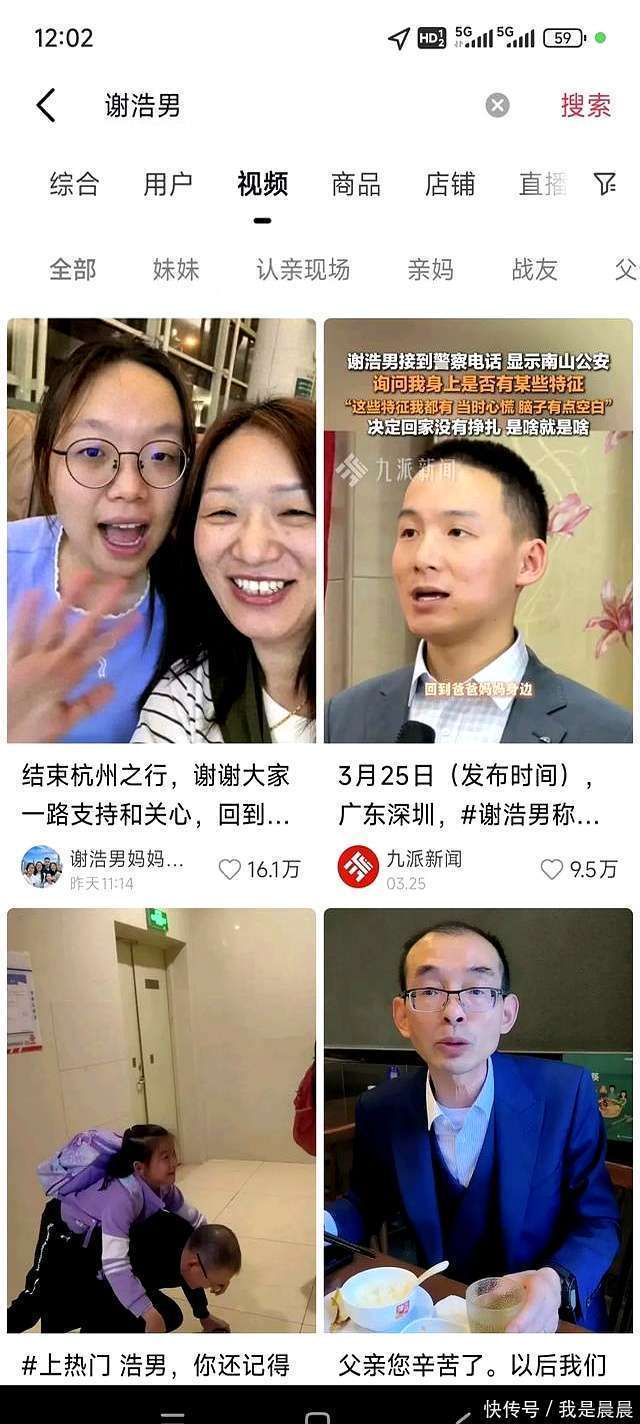The width and height of the screenshot is (640, 1424).
Task: Open the 结束杭州之行 video
Action: pos(161,530)
